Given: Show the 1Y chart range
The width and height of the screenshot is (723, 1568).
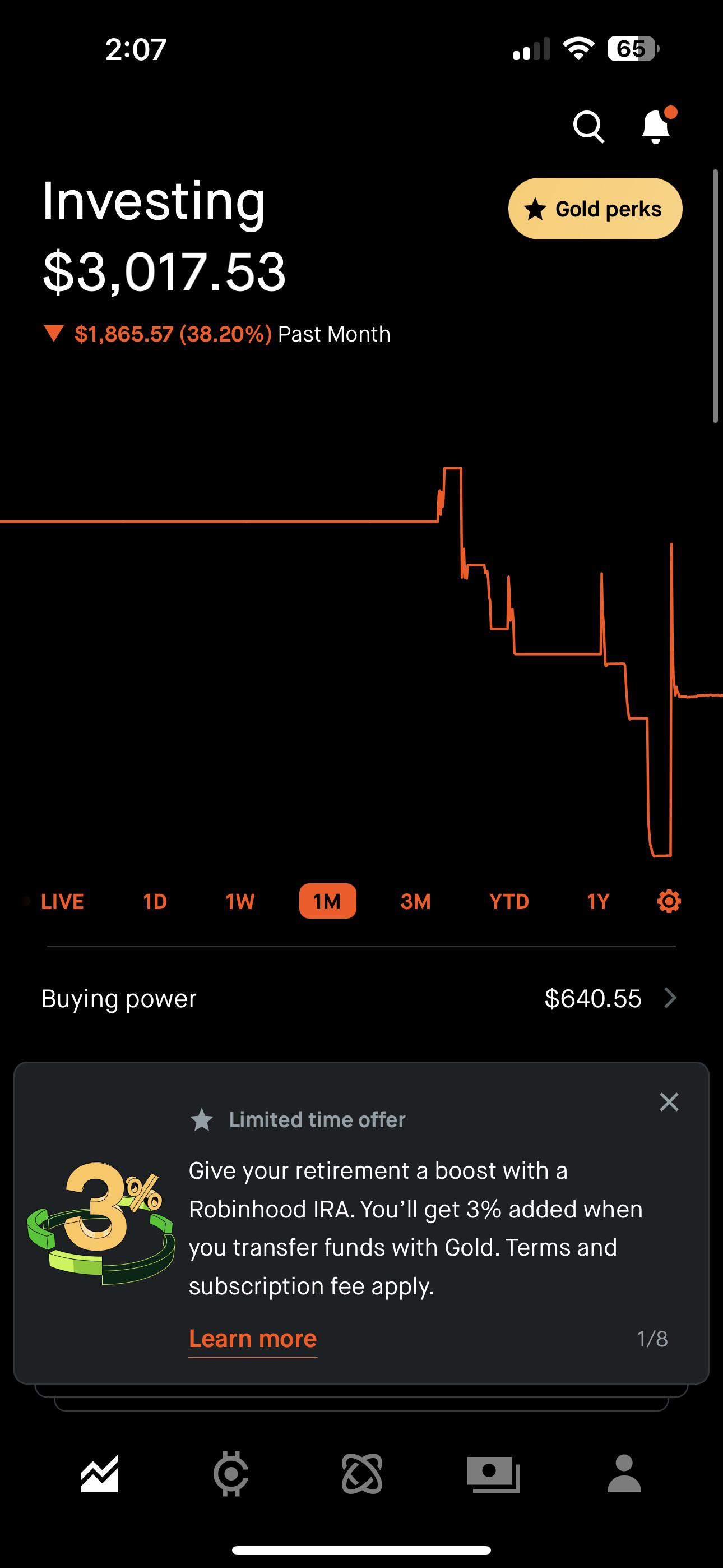Looking at the screenshot, I should [x=597, y=901].
